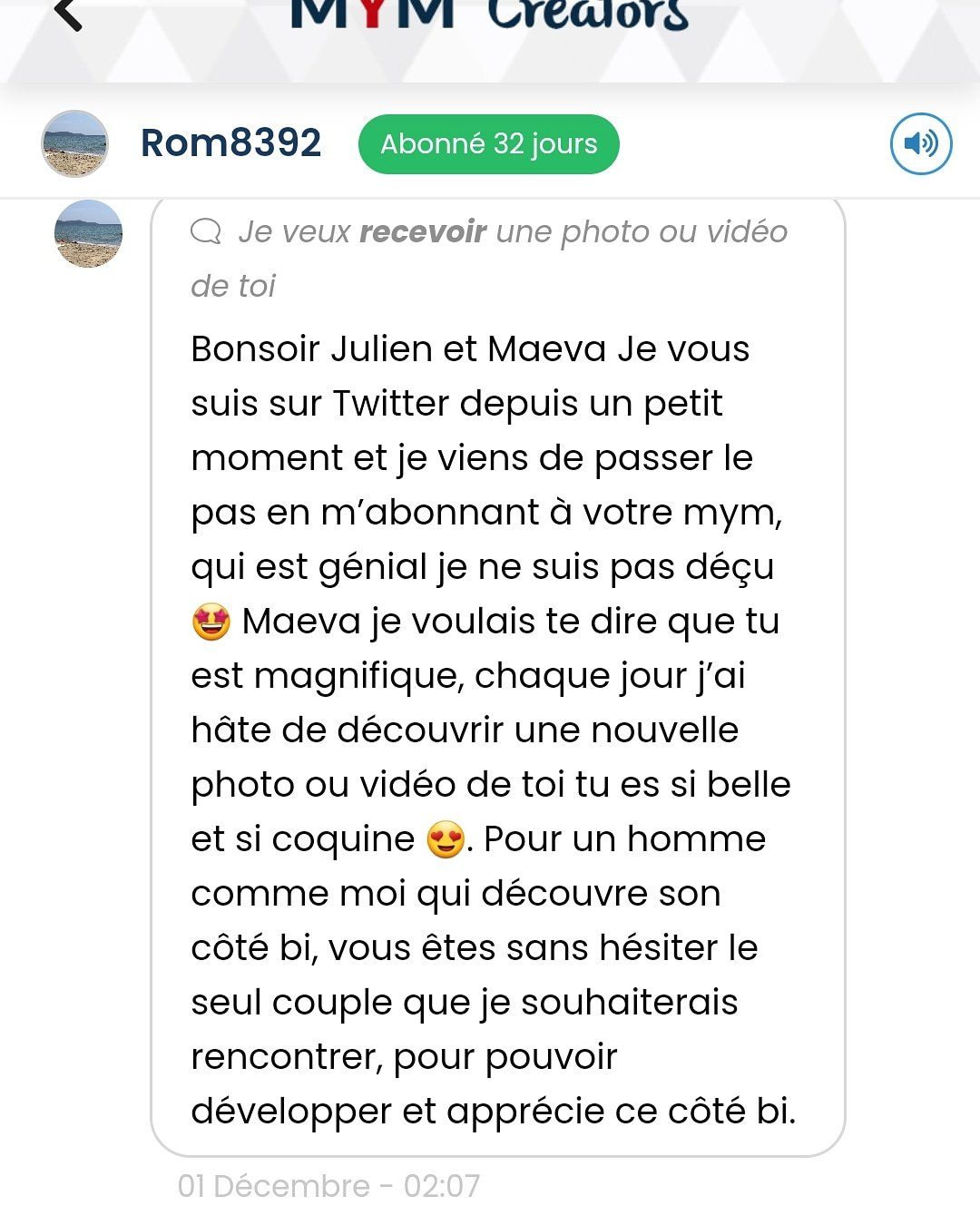Screen dimensions: 980x1225
Task: Go back using the top arrow
Action: [x=68, y=14]
